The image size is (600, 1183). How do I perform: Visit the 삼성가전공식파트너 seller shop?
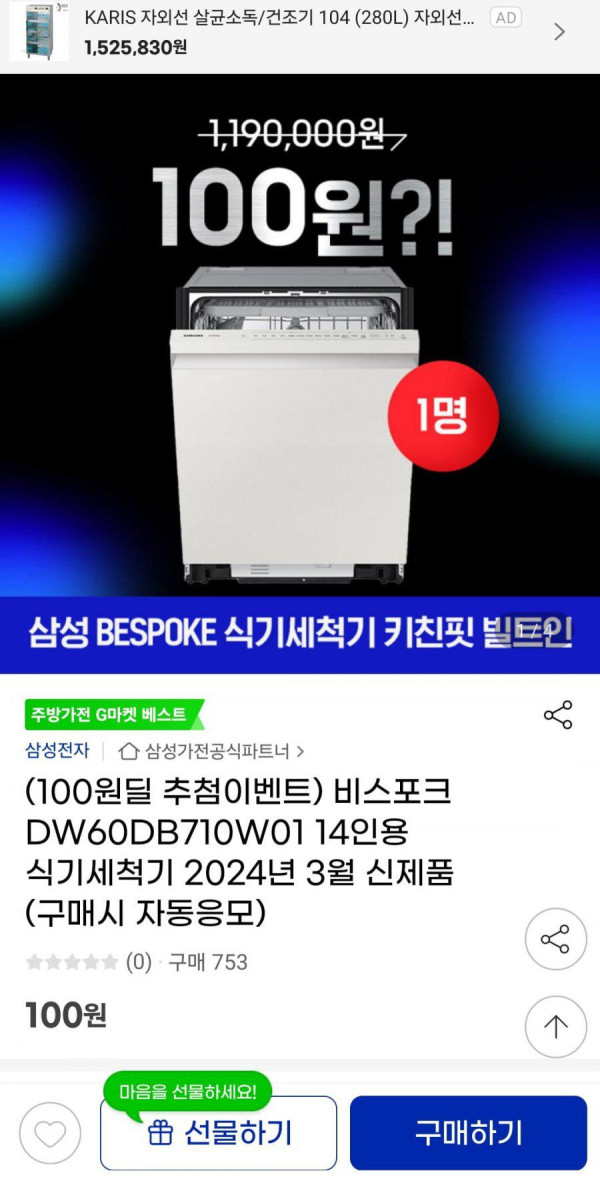click(210, 750)
